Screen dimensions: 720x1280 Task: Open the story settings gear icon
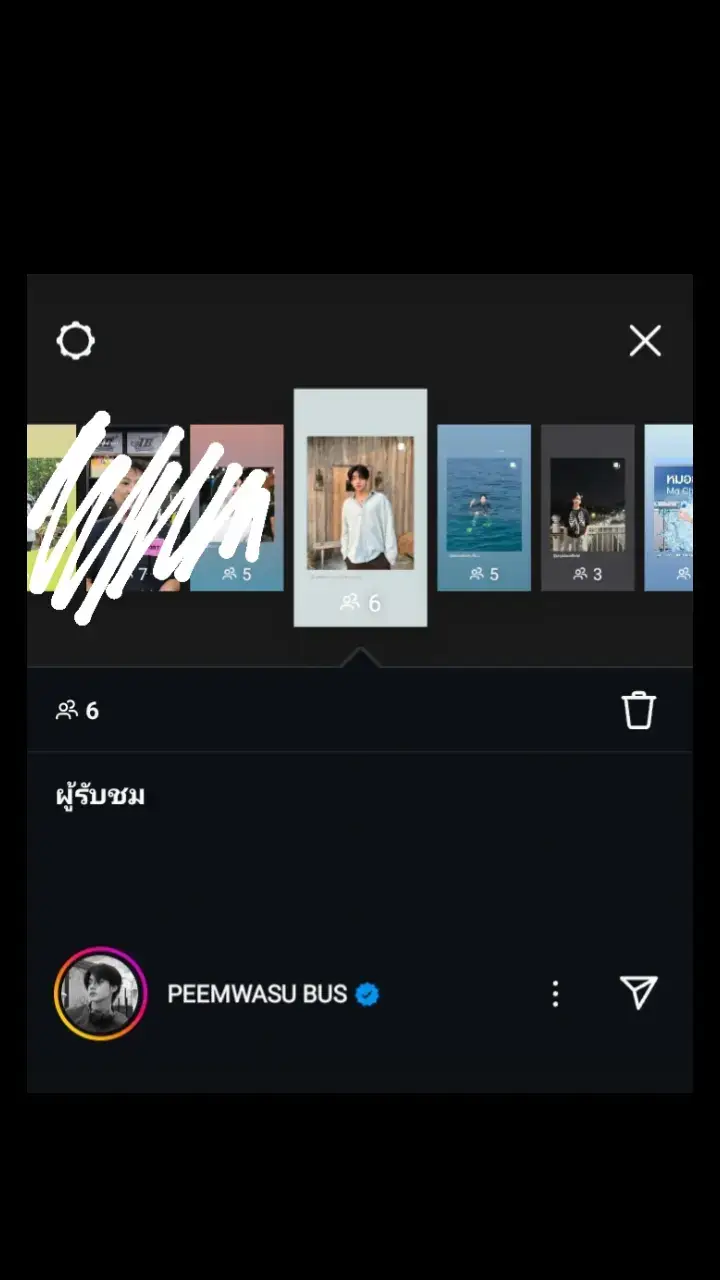(x=75, y=341)
